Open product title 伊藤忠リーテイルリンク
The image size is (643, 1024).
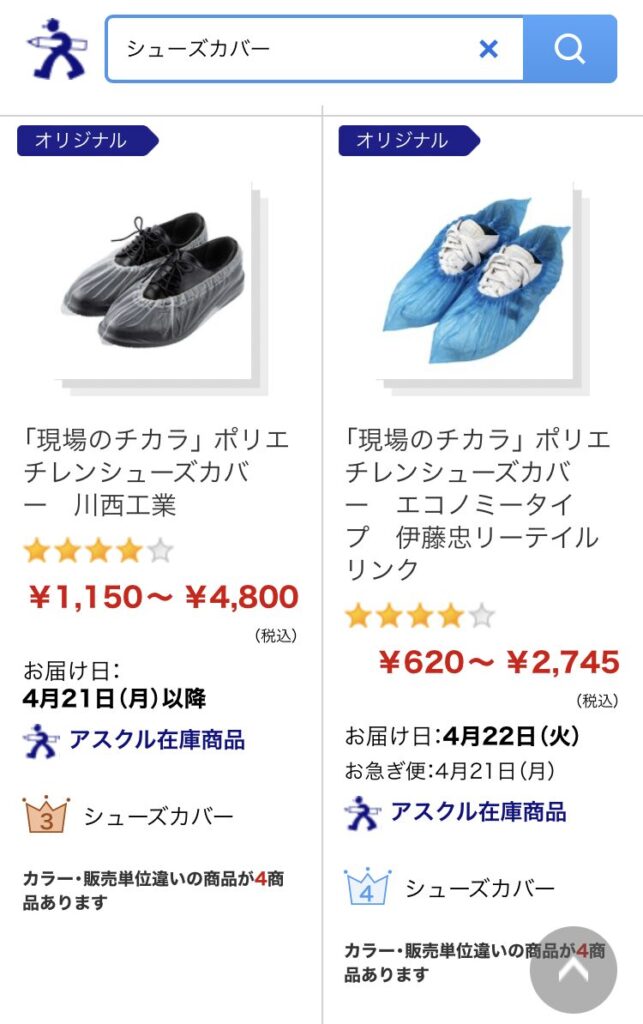476,504
